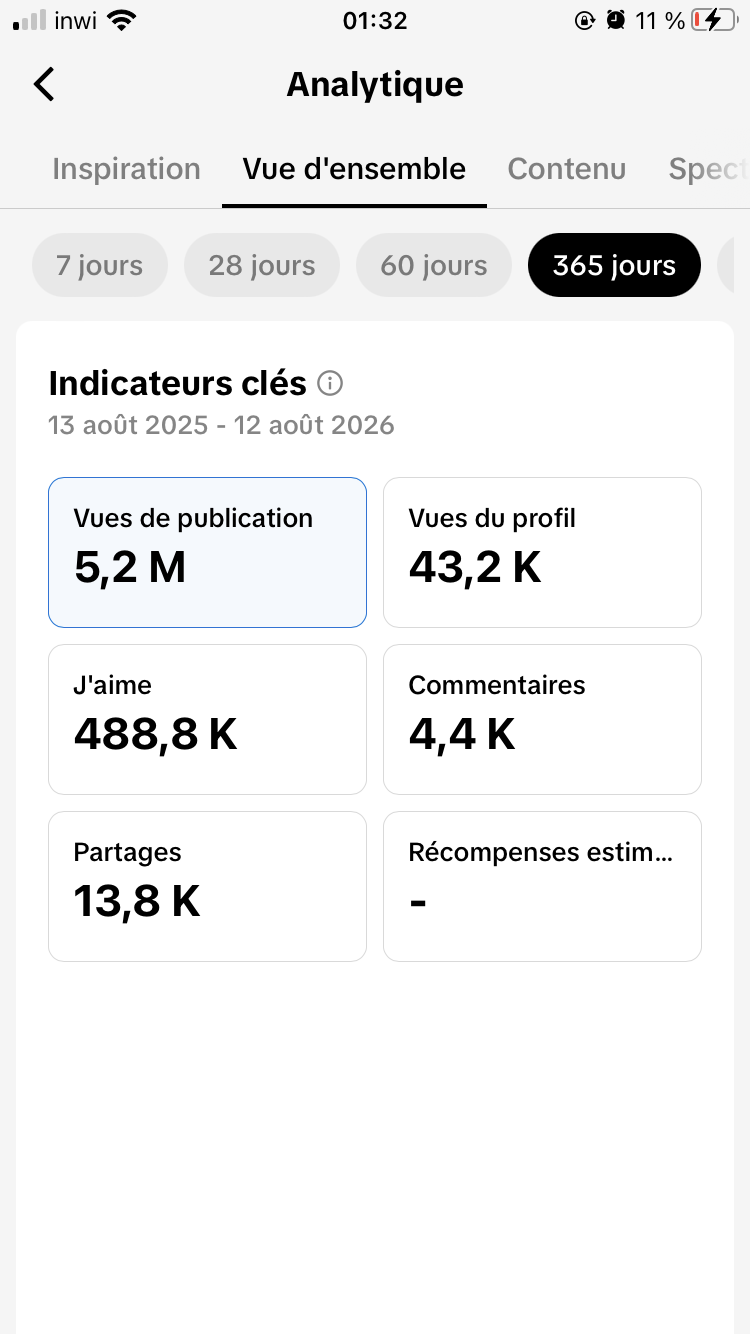This screenshot has width=750, height=1334.
Task: Filter by 60 jours
Action: [x=434, y=265]
